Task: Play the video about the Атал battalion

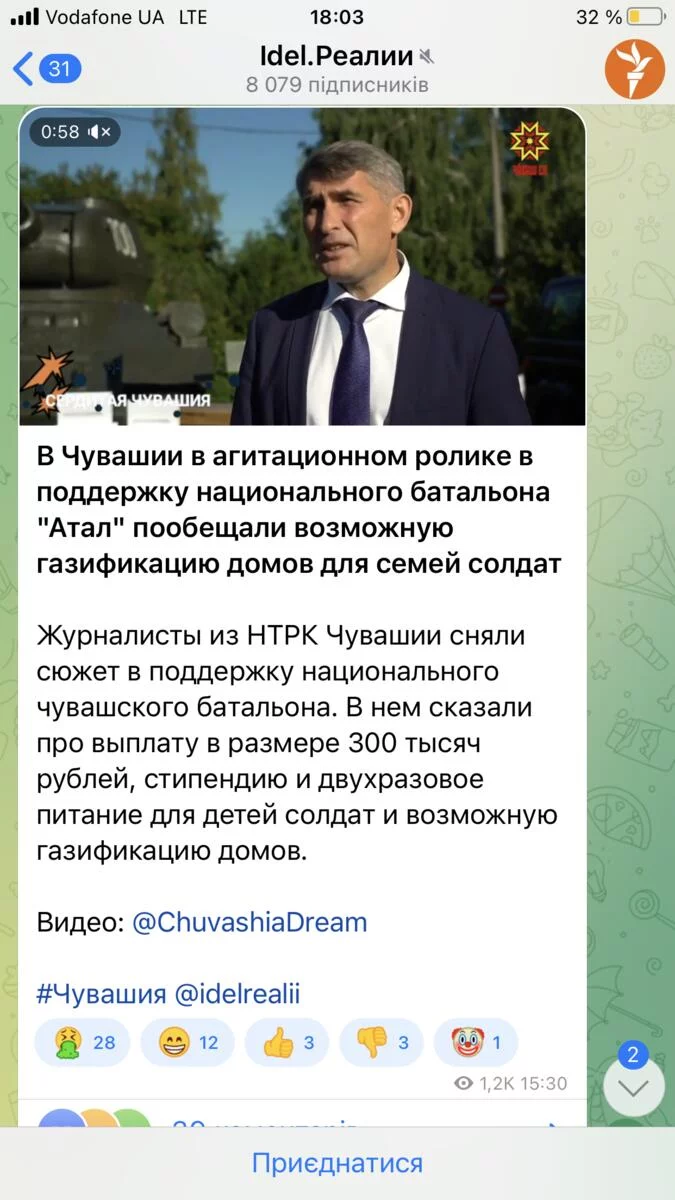Action: point(301,267)
